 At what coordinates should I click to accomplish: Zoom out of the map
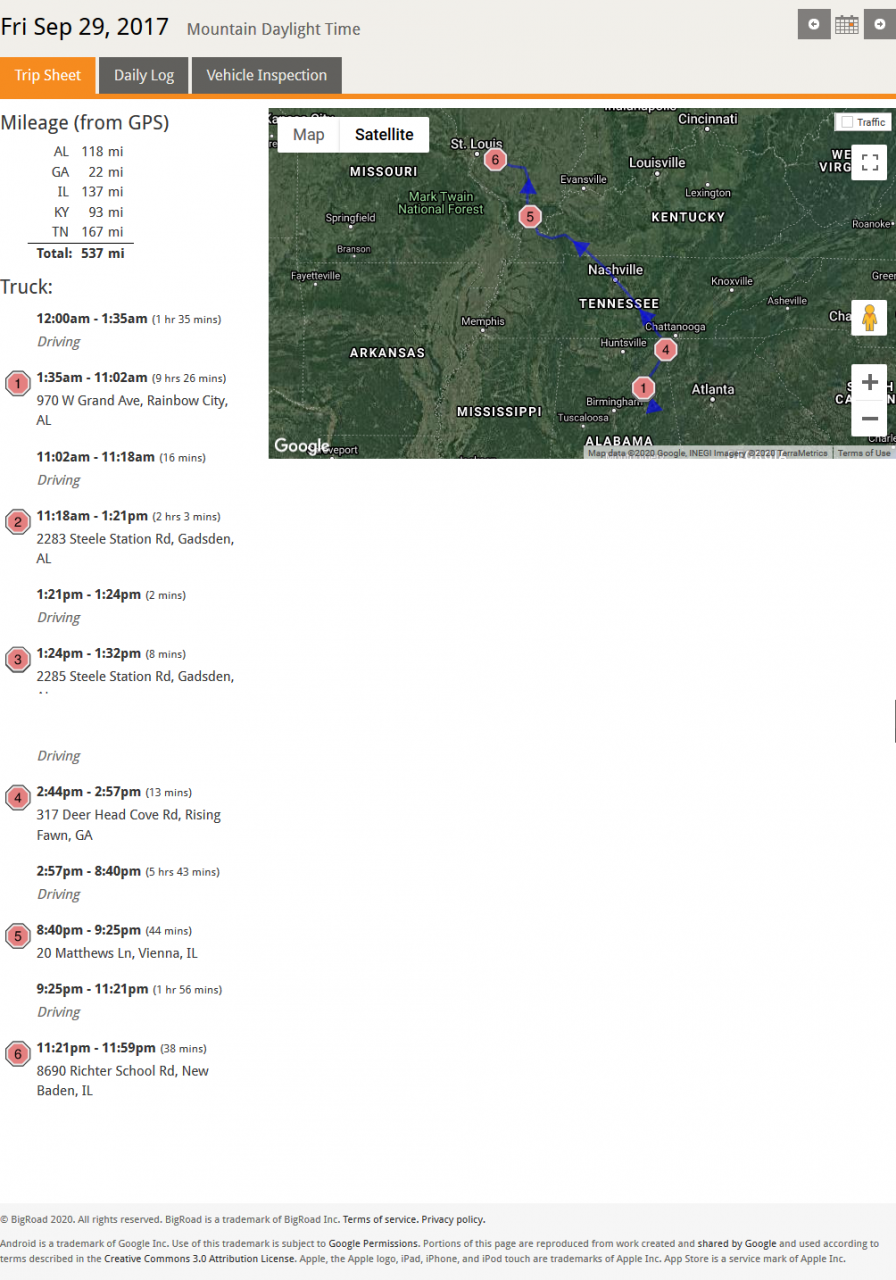pyautogui.click(x=869, y=419)
